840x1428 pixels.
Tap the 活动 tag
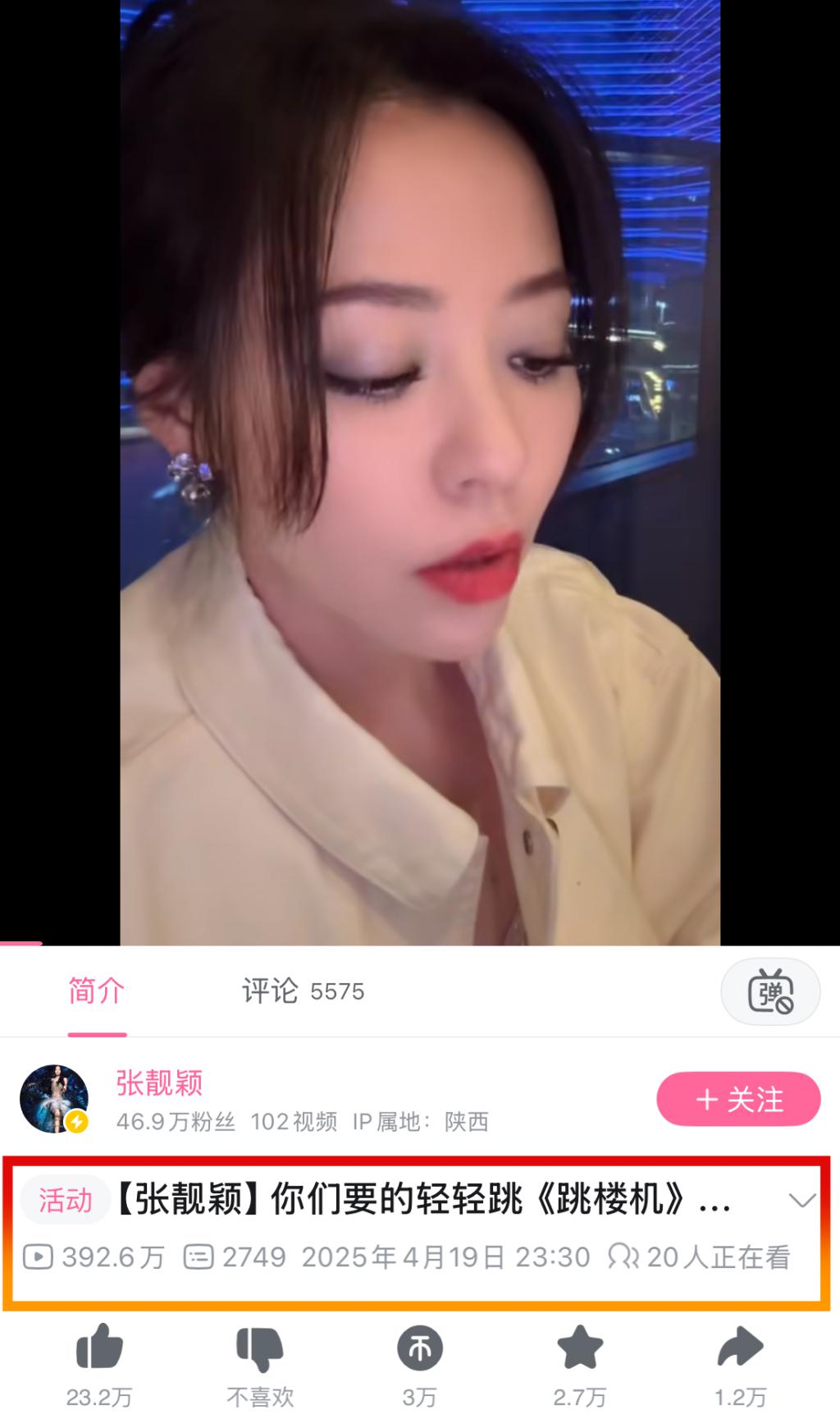coord(66,1201)
